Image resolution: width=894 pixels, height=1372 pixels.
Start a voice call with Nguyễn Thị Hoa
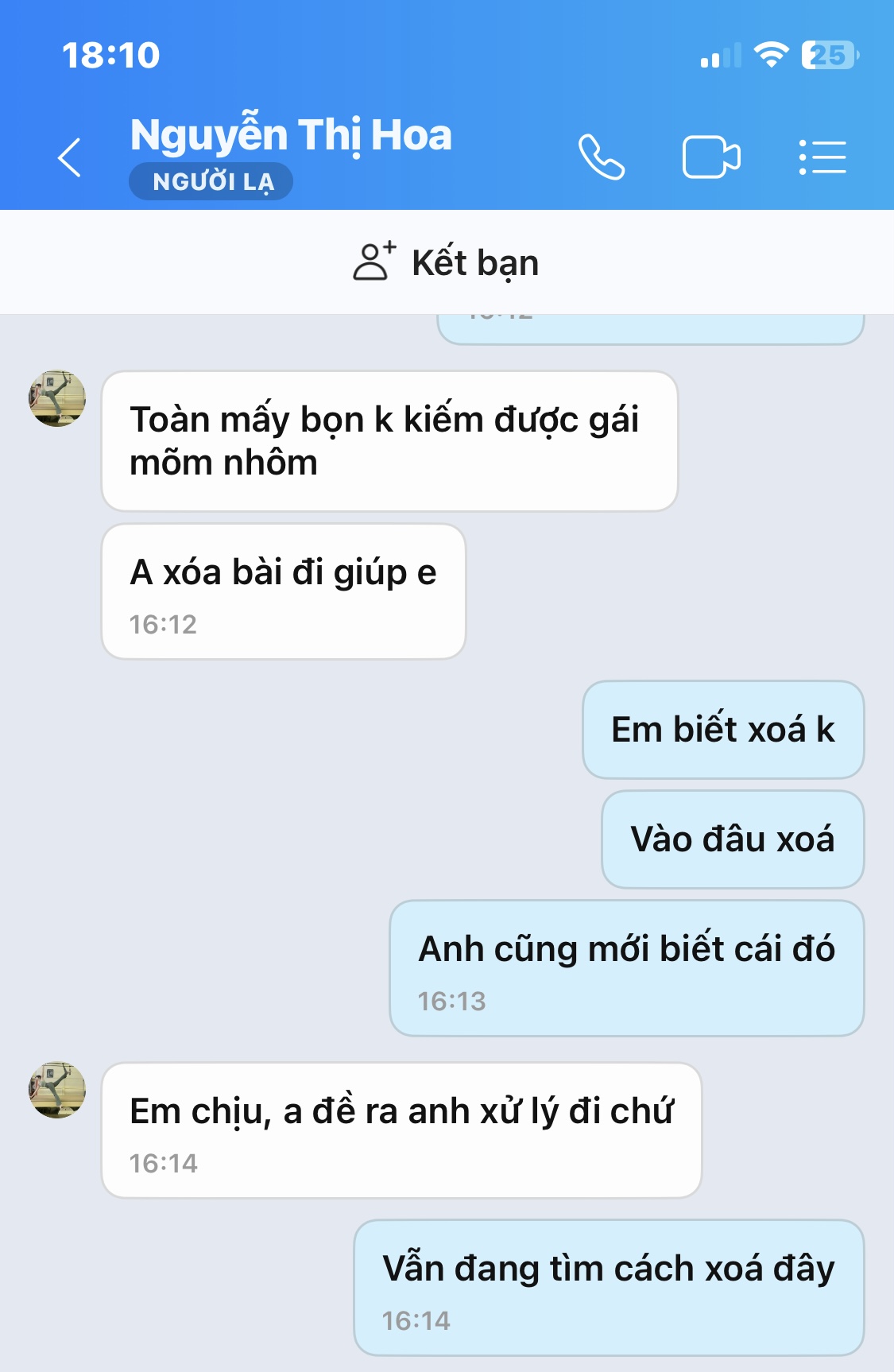pyautogui.click(x=602, y=157)
